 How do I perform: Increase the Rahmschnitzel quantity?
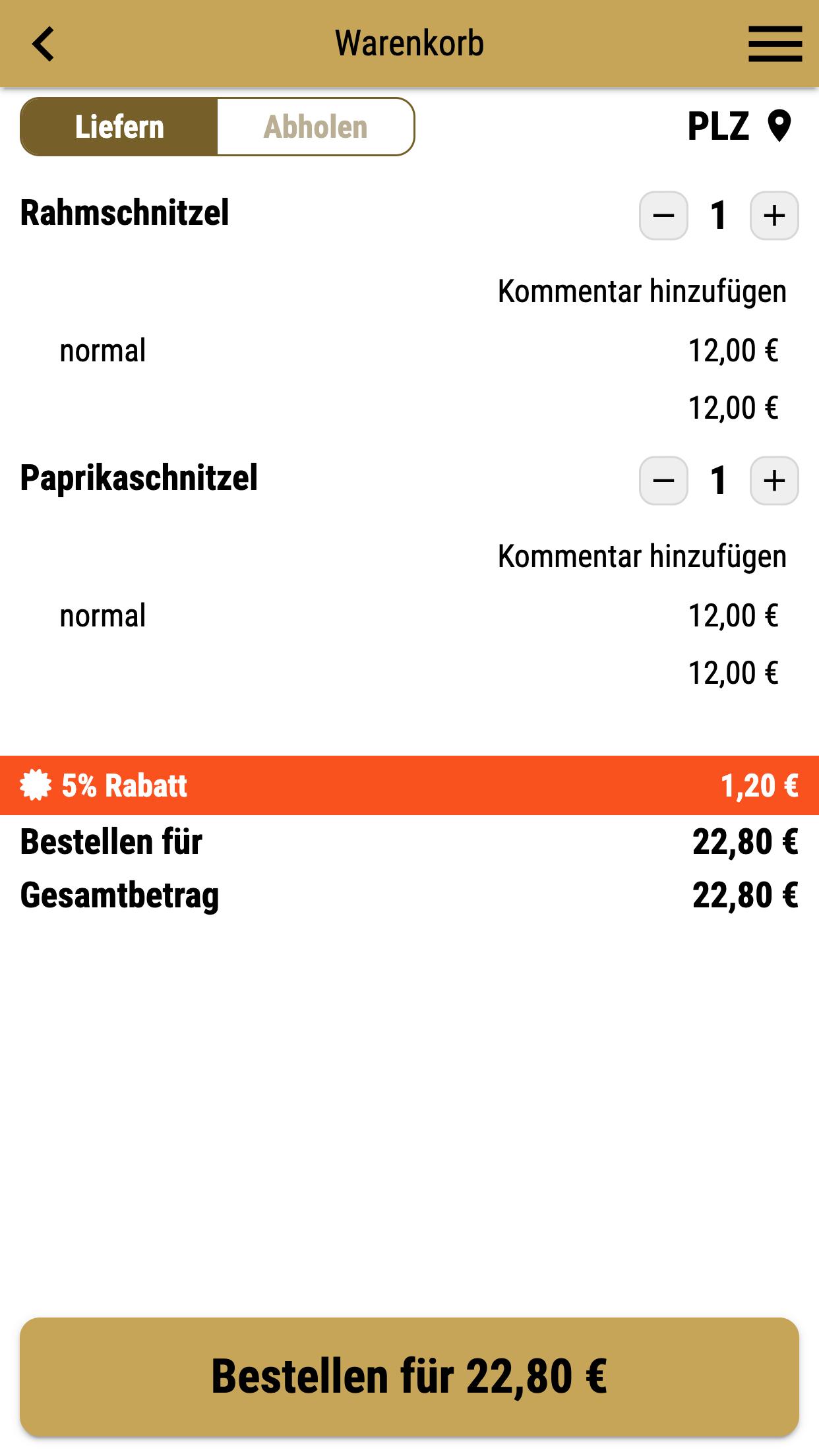(x=774, y=216)
